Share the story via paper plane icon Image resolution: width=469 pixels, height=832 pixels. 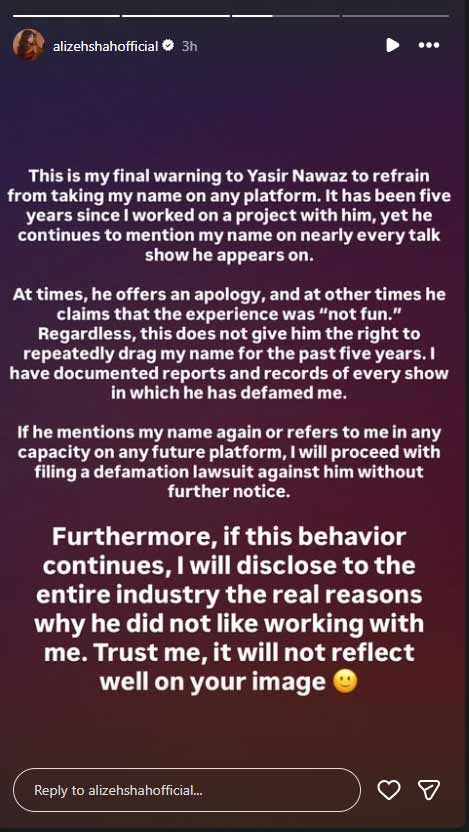coord(429,790)
